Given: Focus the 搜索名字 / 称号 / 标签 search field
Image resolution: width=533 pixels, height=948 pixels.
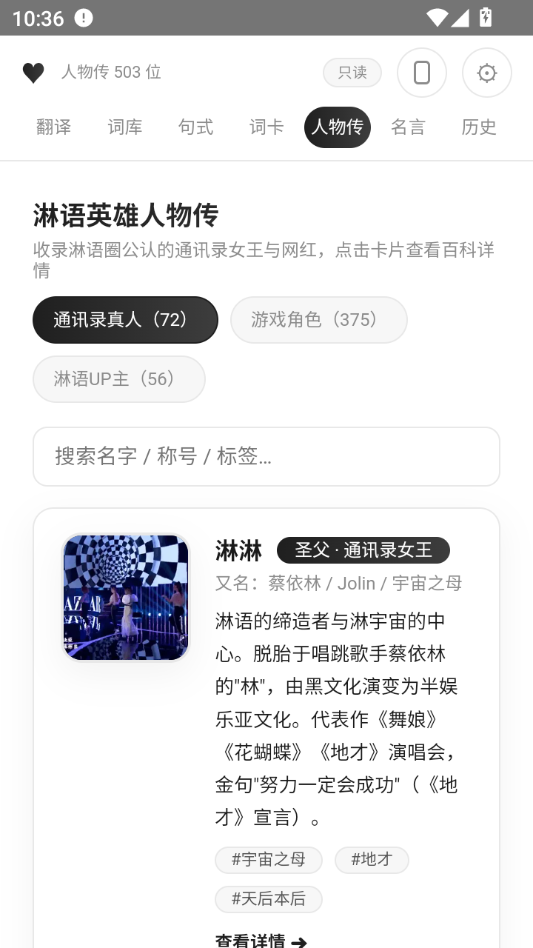Looking at the screenshot, I should coord(266,456).
